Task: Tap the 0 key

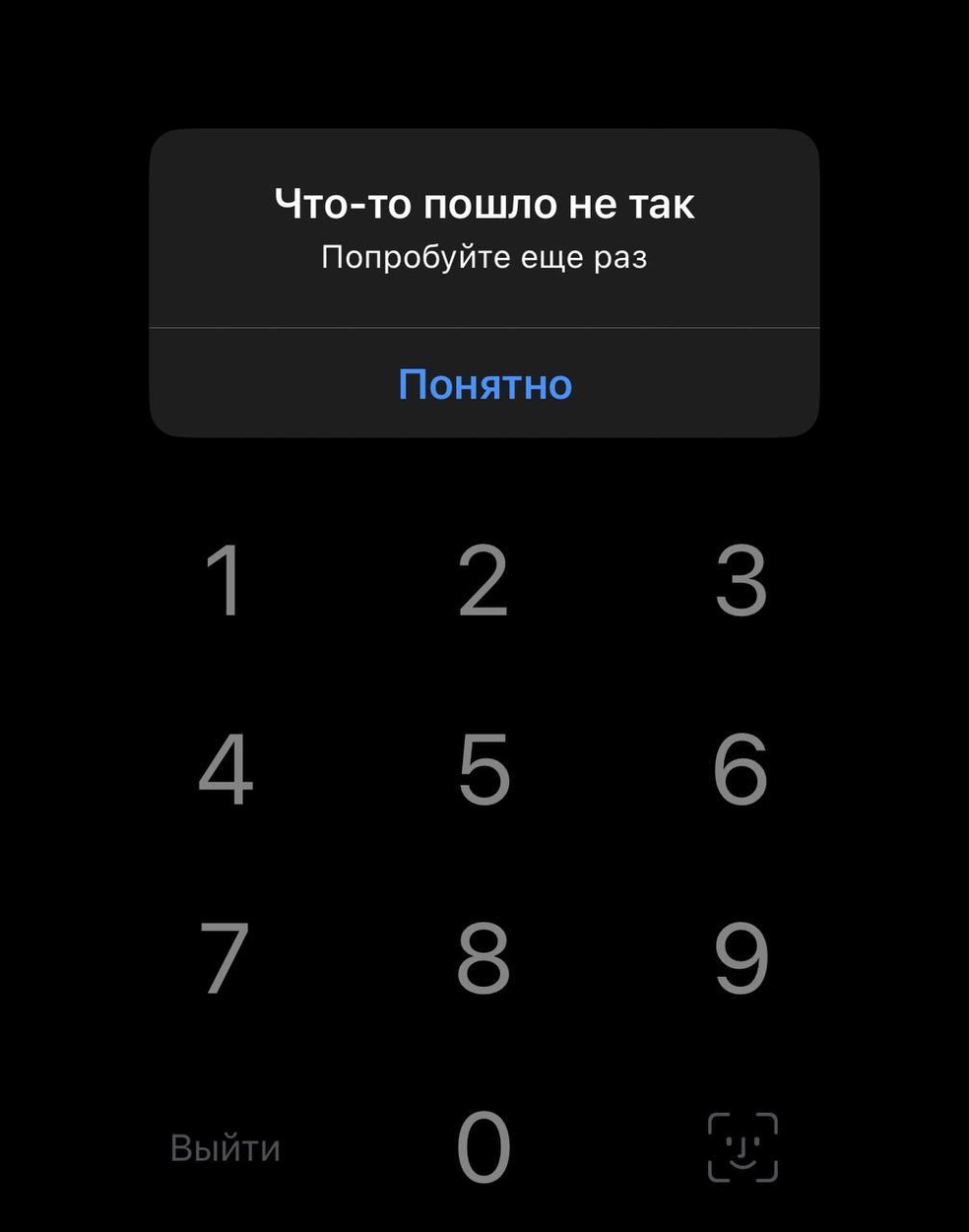Action: click(484, 1147)
